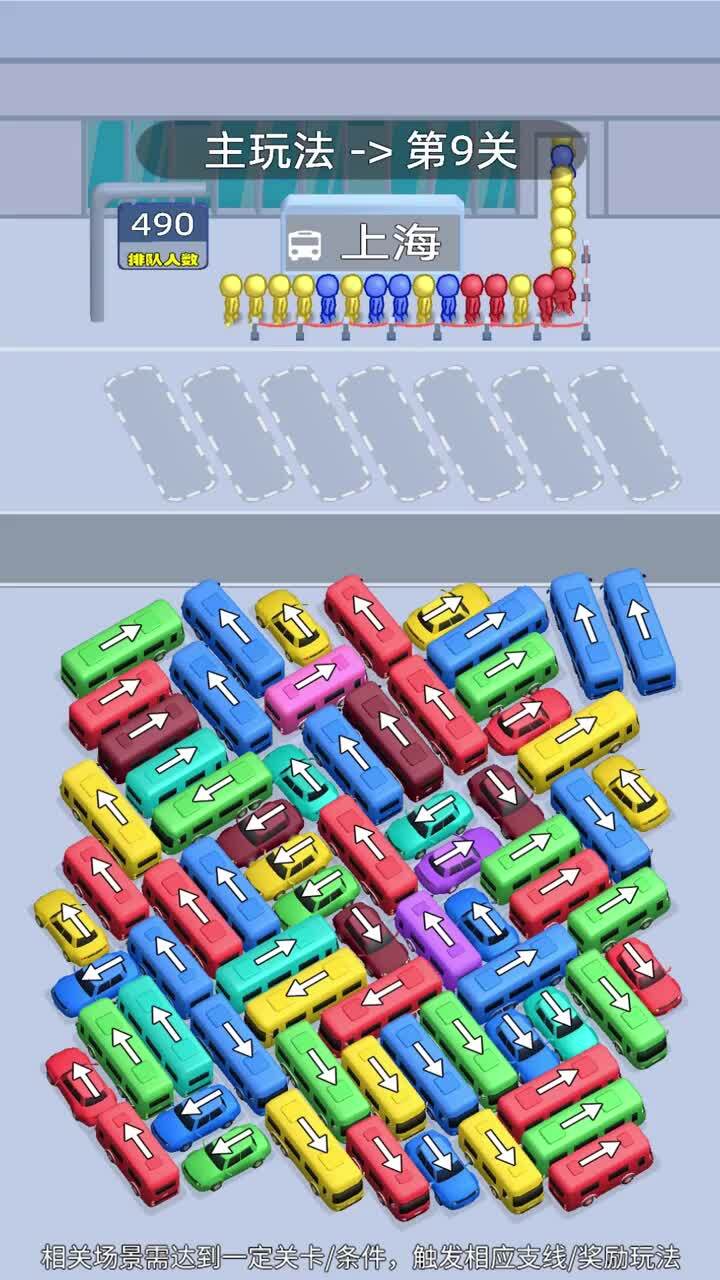This screenshot has height=1280, width=720.
Task: Tap the pink bus to move it
Action: click(x=315, y=688)
